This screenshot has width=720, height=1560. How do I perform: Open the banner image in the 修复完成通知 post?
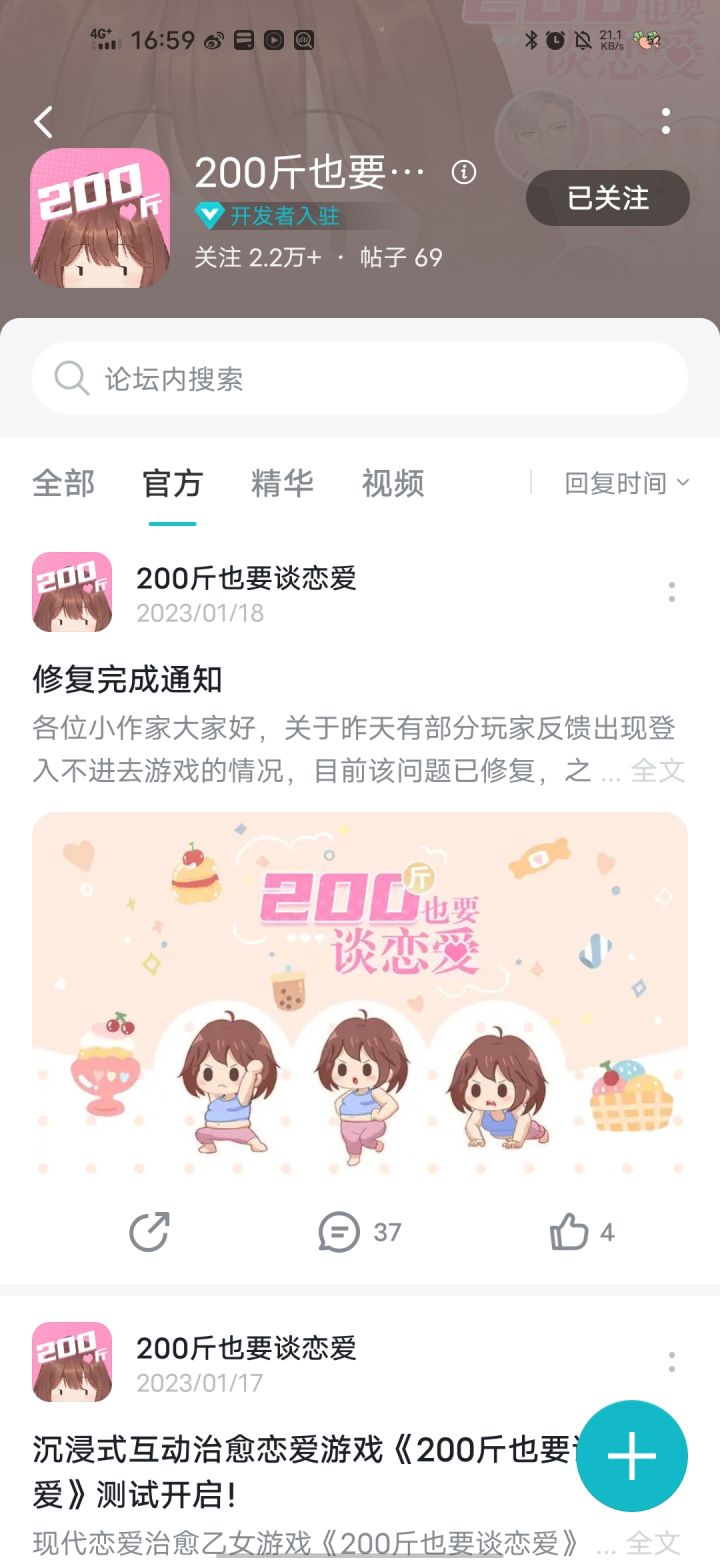click(360, 994)
